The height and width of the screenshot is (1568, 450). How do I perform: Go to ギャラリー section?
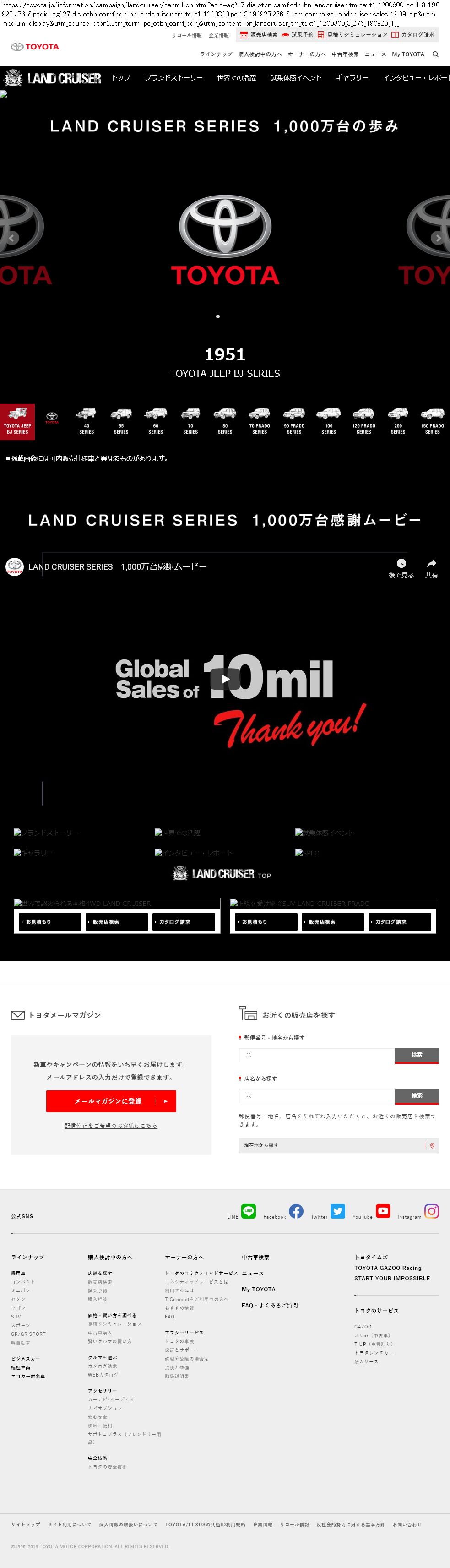click(x=352, y=78)
